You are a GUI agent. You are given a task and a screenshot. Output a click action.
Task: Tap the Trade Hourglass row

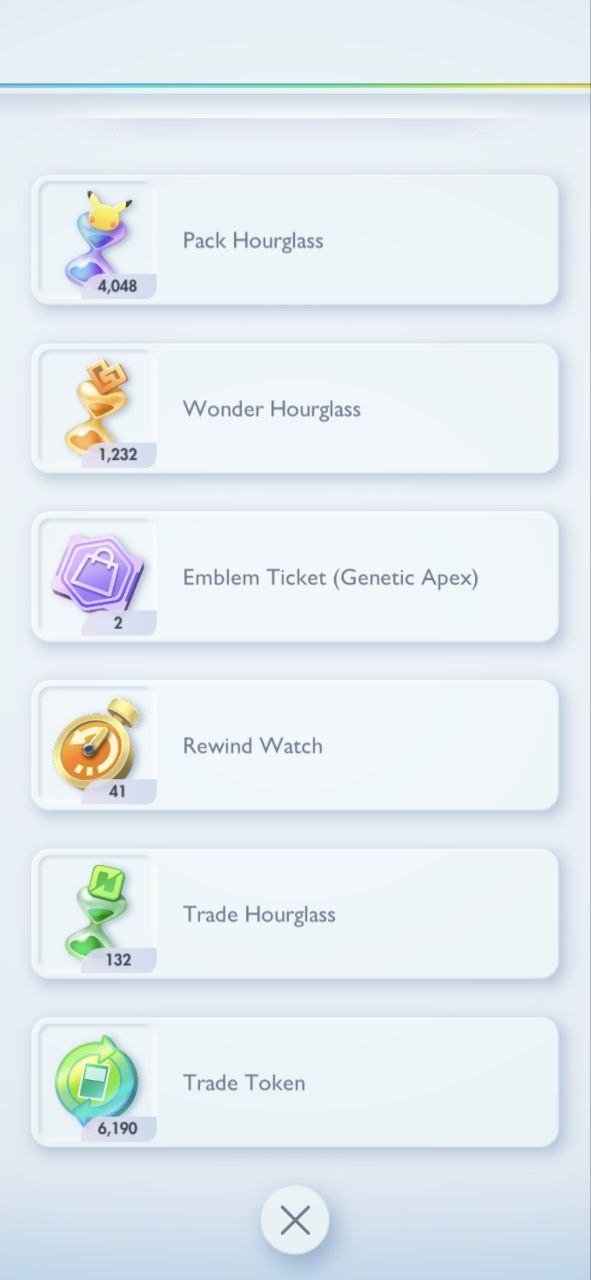pyautogui.click(x=295, y=914)
